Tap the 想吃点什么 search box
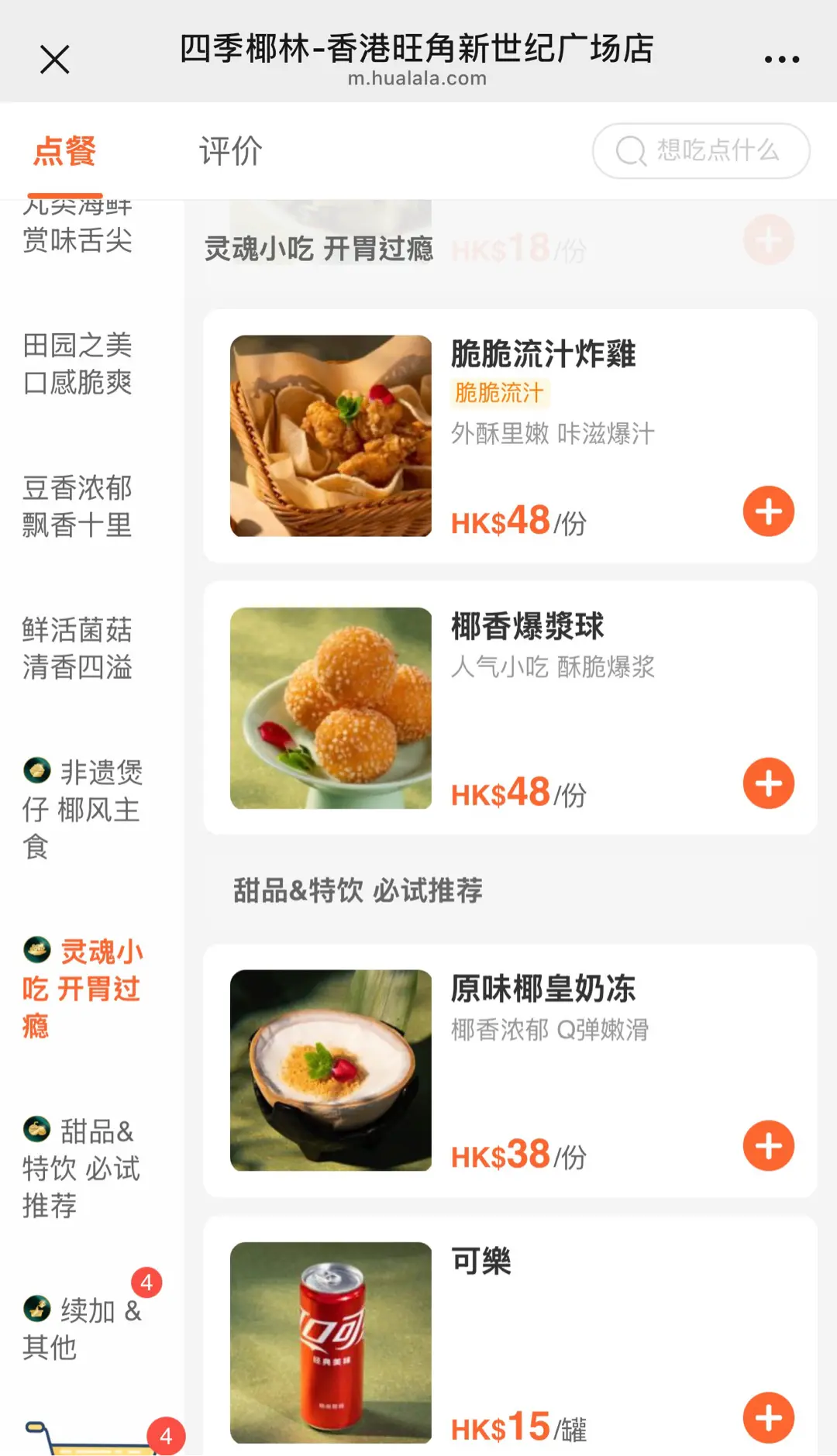The width and height of the screenshot is (837, 1456). pos(701,150)
